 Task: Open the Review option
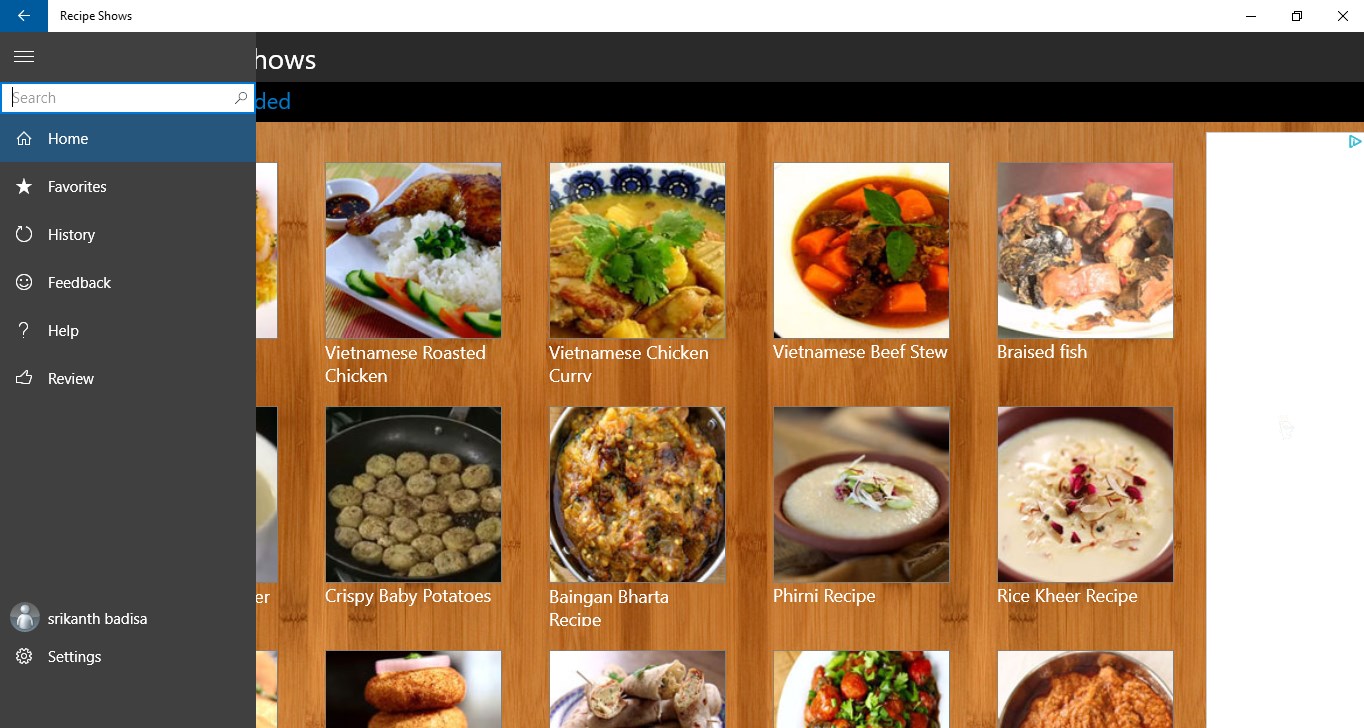pos(70,379)
